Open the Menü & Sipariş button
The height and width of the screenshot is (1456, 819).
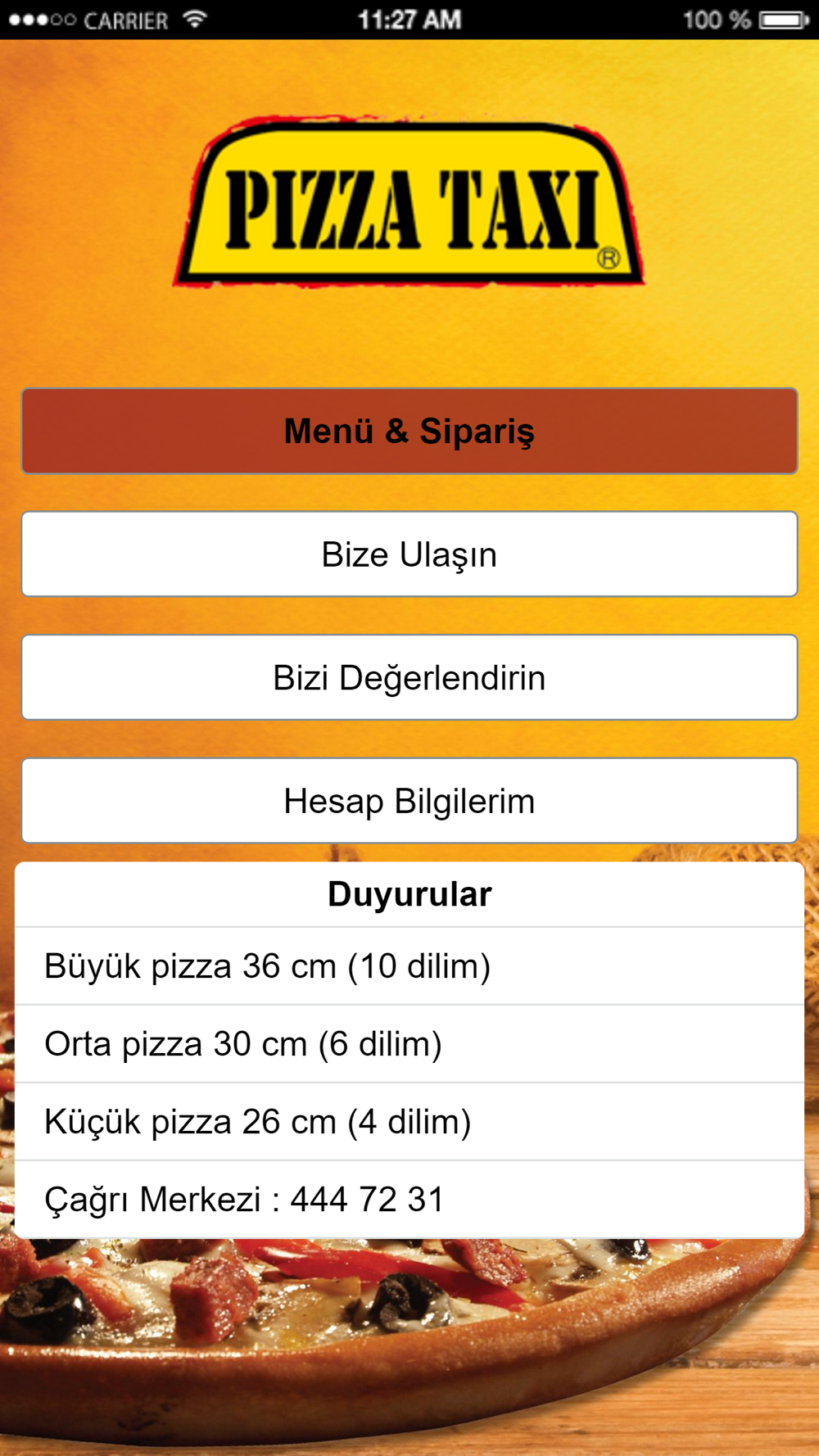click(x=409, y=432)
